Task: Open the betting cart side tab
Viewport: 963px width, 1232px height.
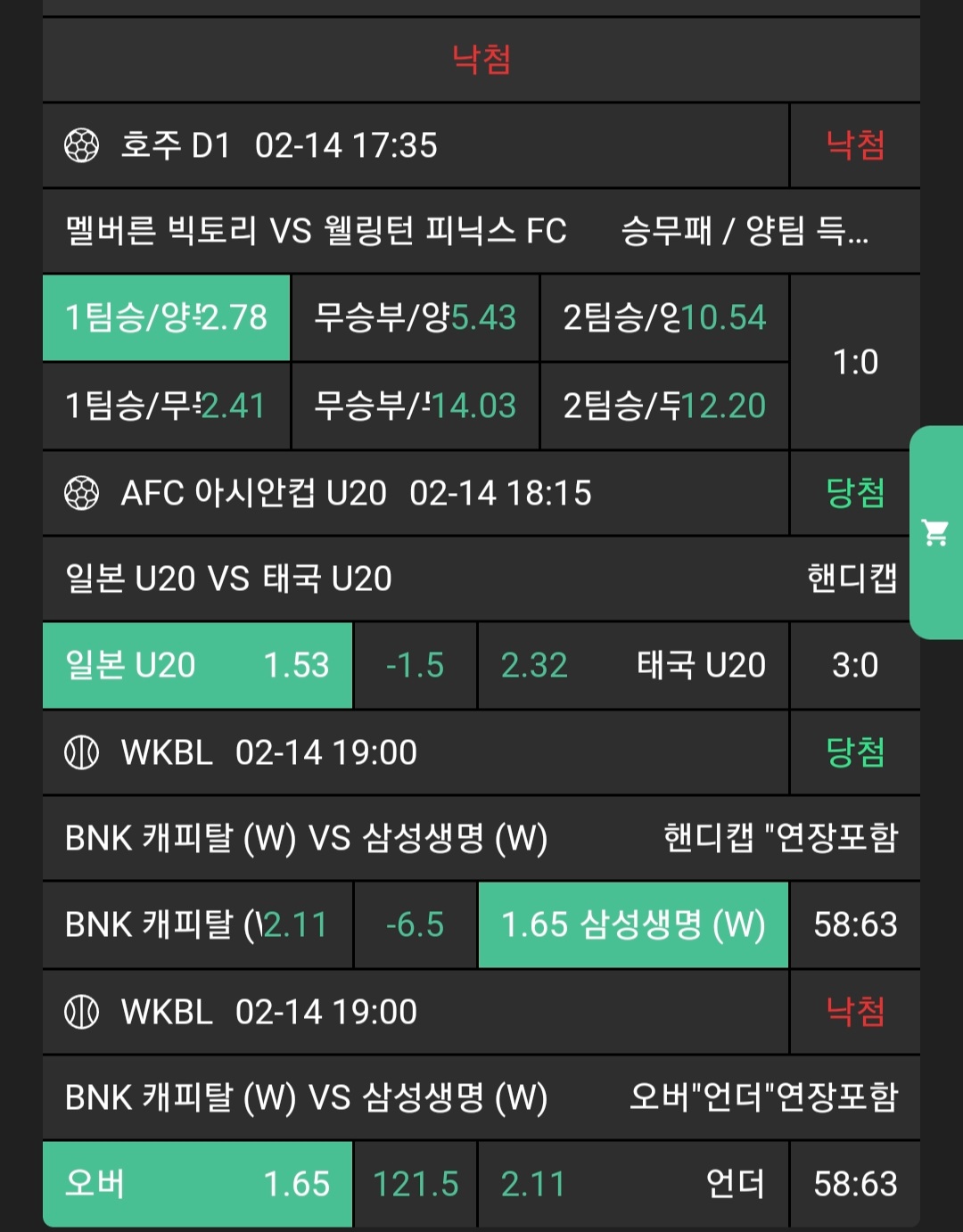Action: pos(935,533)
